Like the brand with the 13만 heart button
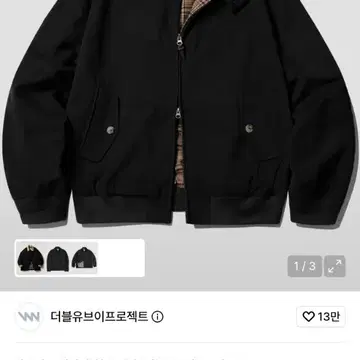The width and height of the screenshot is (360, 360). [321, 317]
